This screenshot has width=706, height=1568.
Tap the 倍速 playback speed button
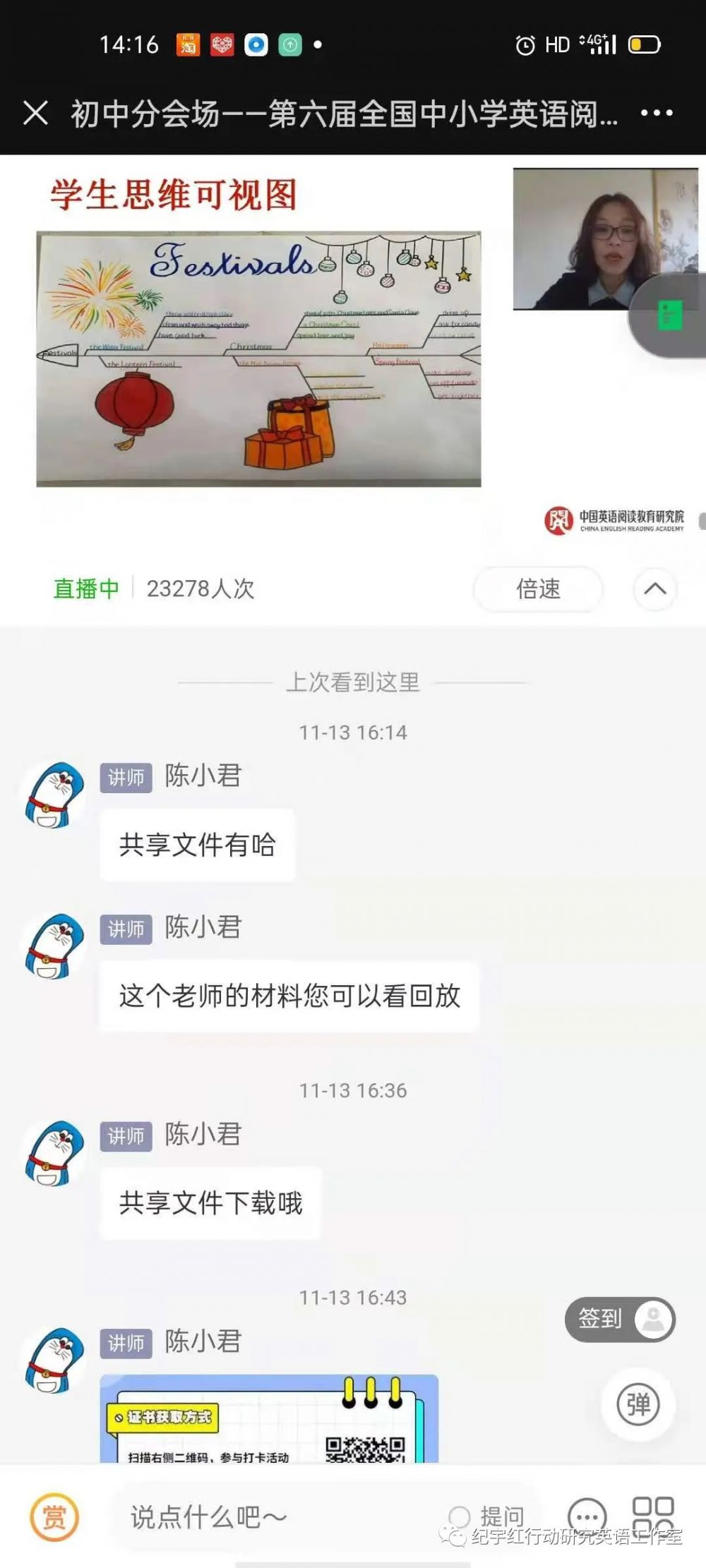click(538, 589)
